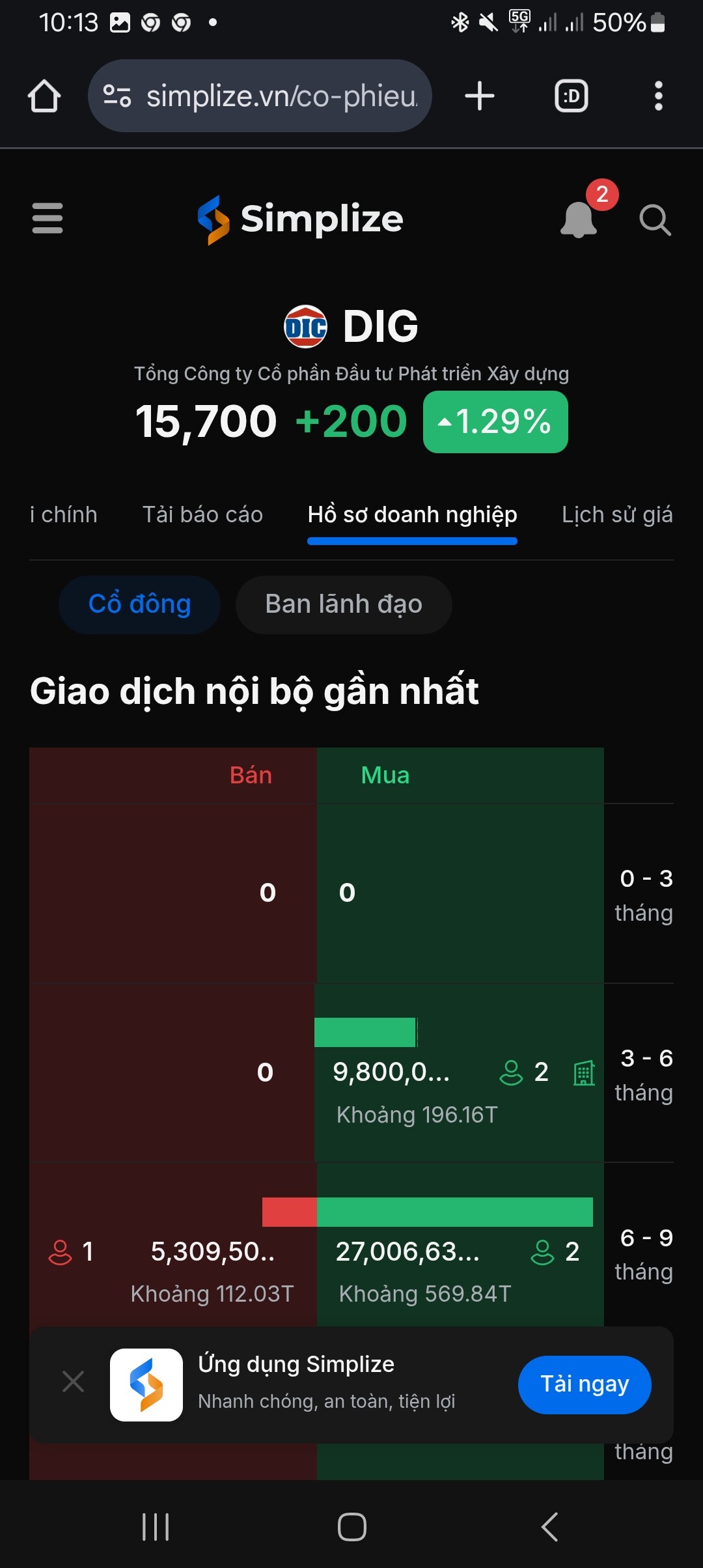703x1568 pixels.
Task: Open the browser home page
Action: [44, 96]
